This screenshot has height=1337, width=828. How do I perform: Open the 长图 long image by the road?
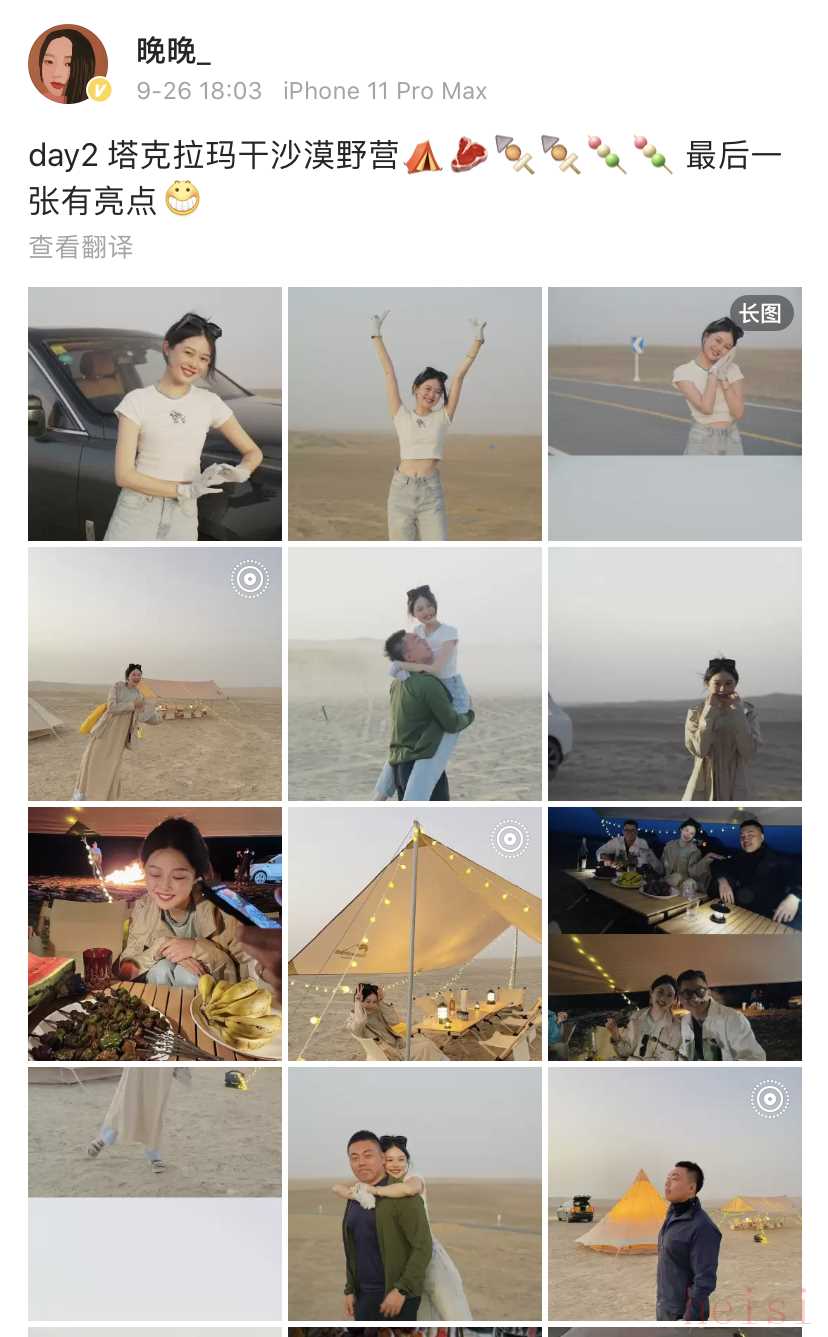click(x=675, y=414)
